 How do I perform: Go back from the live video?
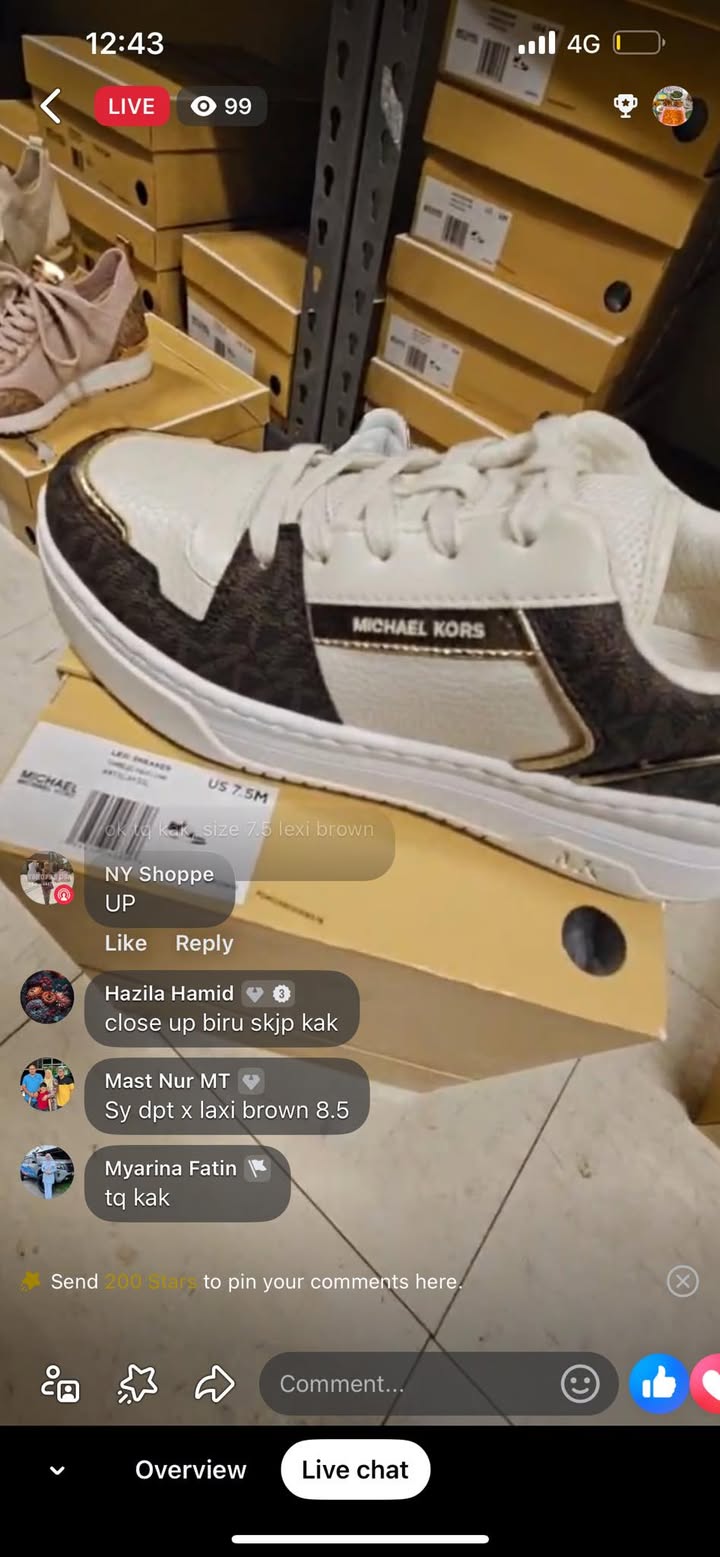point(50,106)
